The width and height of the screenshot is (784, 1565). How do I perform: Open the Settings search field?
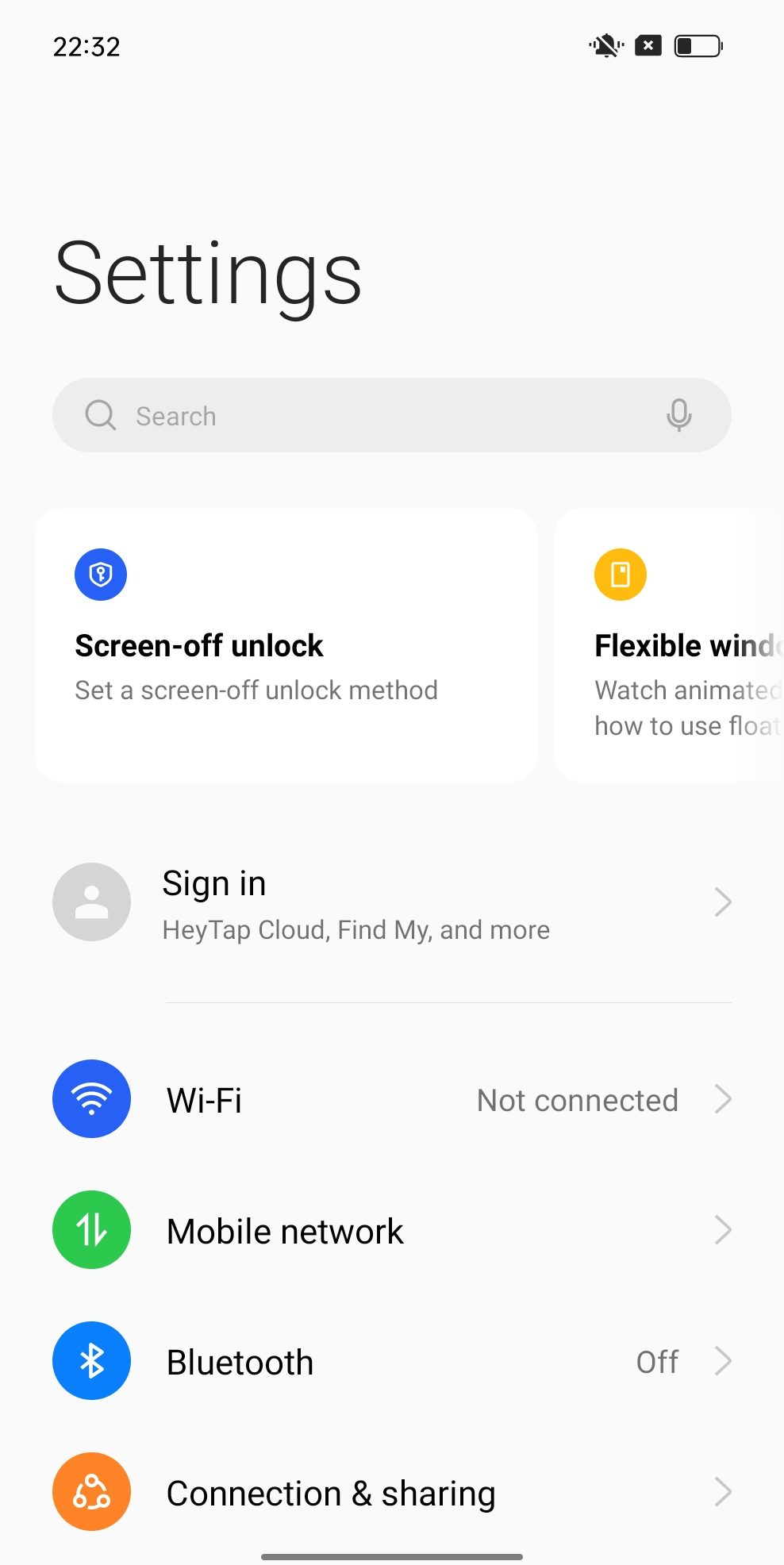pos(392,415)
